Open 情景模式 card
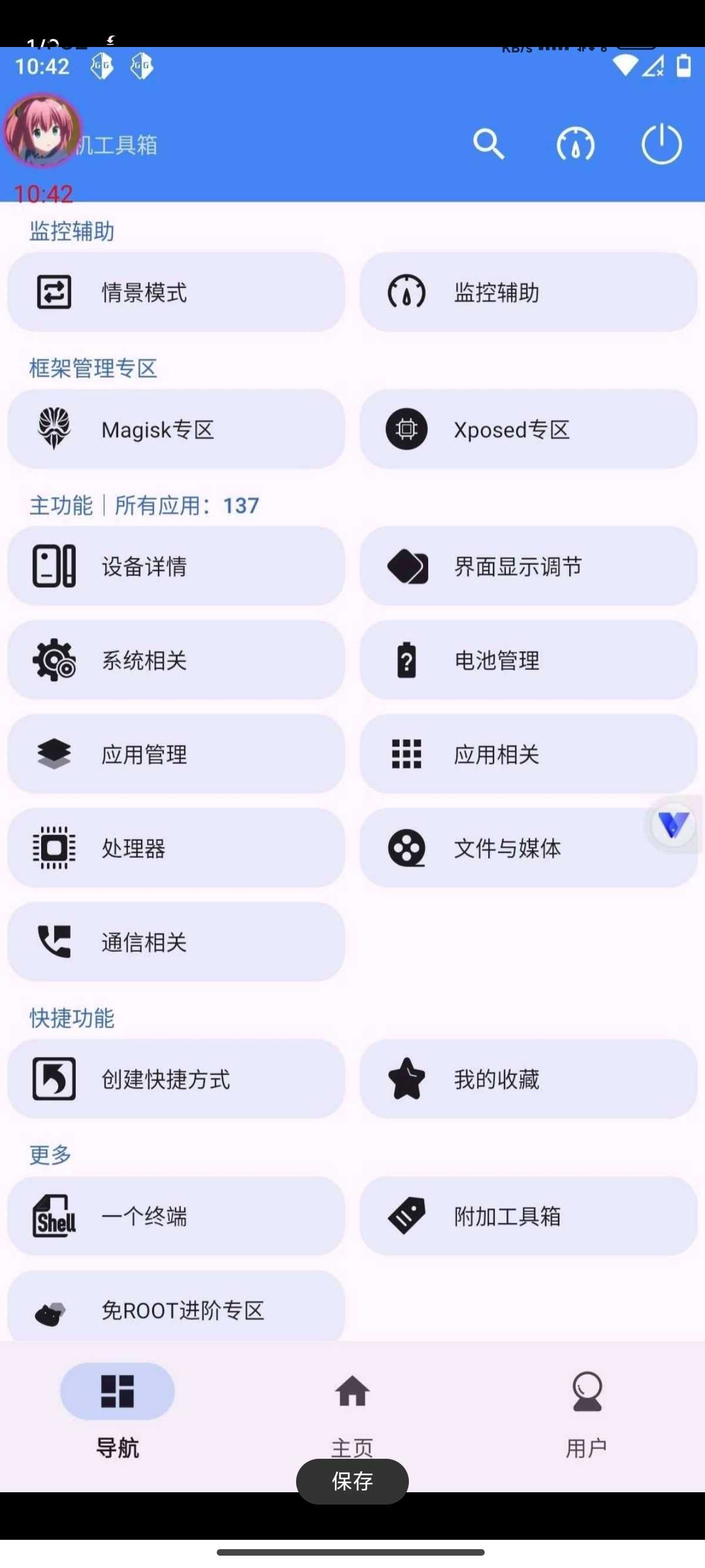Image resolution: width=705 pixels, height=1568 pixels. click(175, 292)
